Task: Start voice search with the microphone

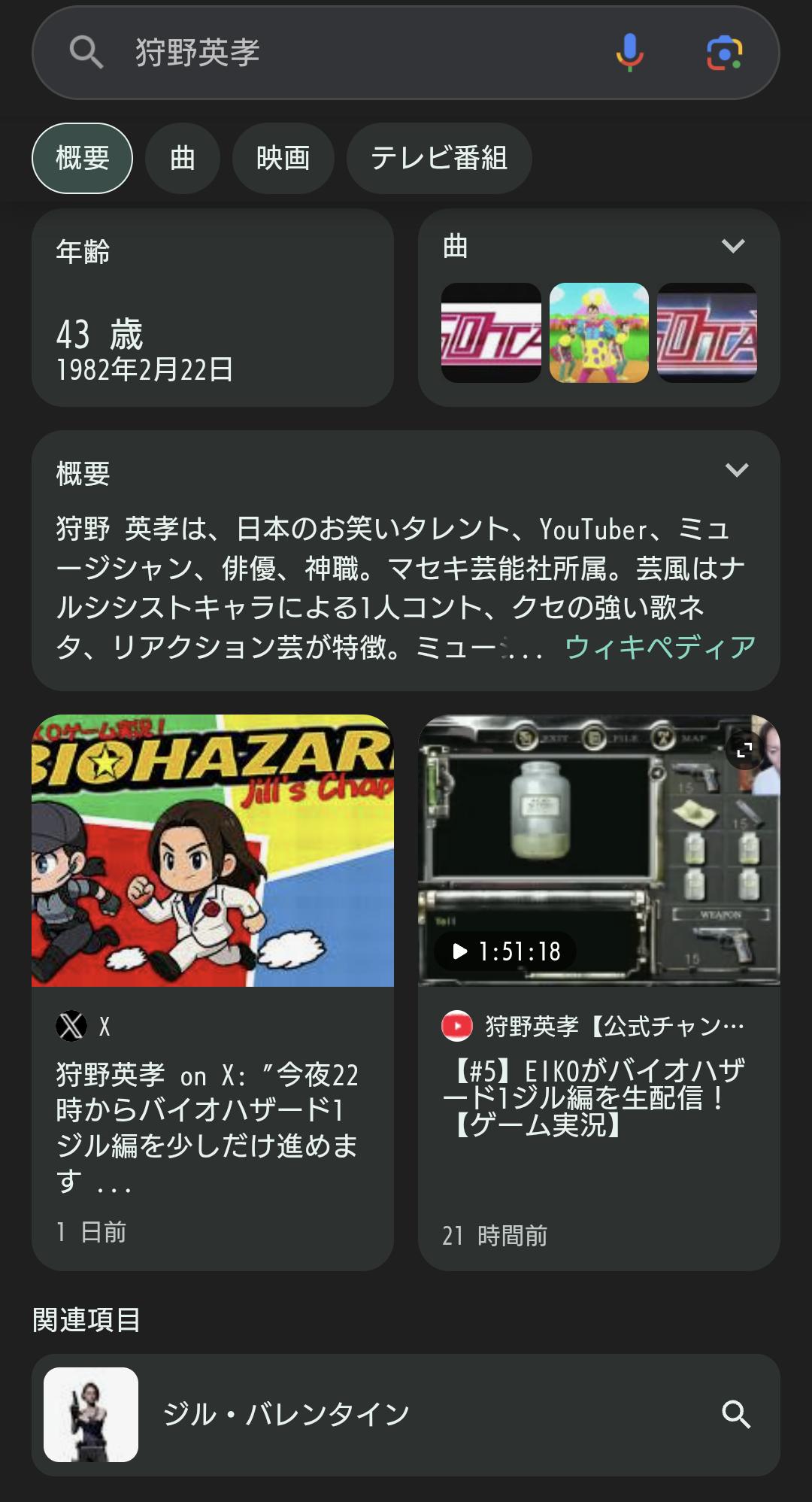Action: coord(629,53)
